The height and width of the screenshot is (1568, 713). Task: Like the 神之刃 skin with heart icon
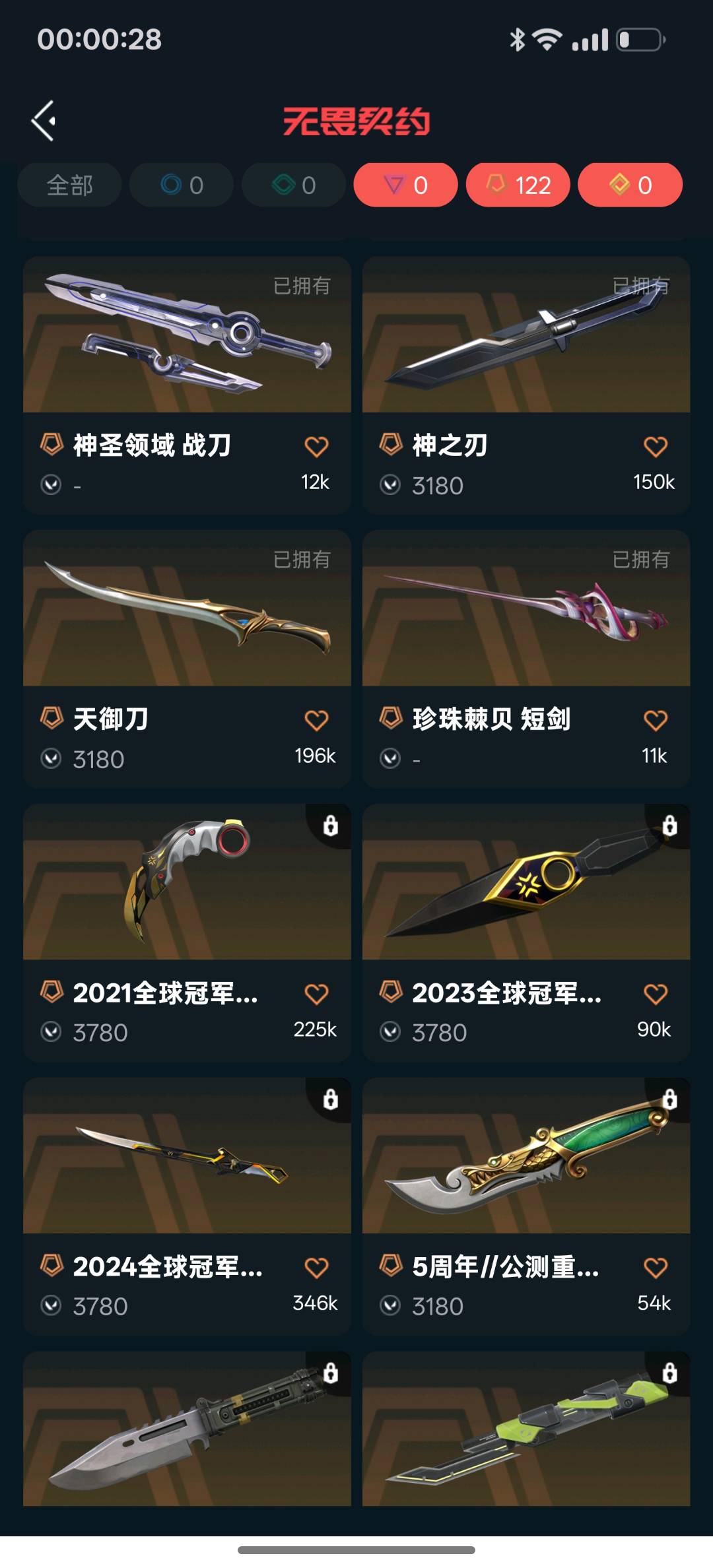pos(655,447)
